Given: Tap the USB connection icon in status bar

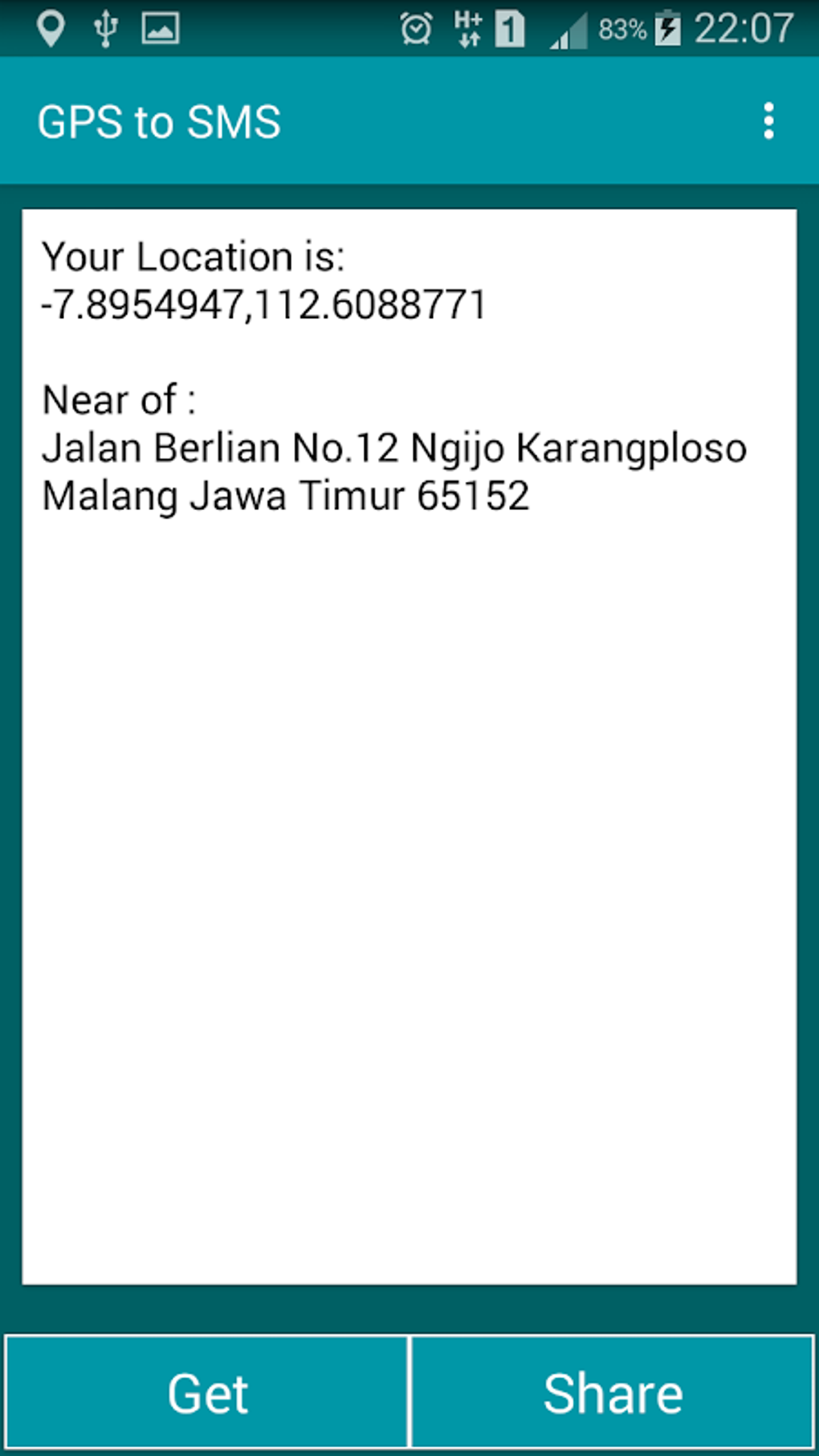Looking at the screenshot, I should (104, 28).
